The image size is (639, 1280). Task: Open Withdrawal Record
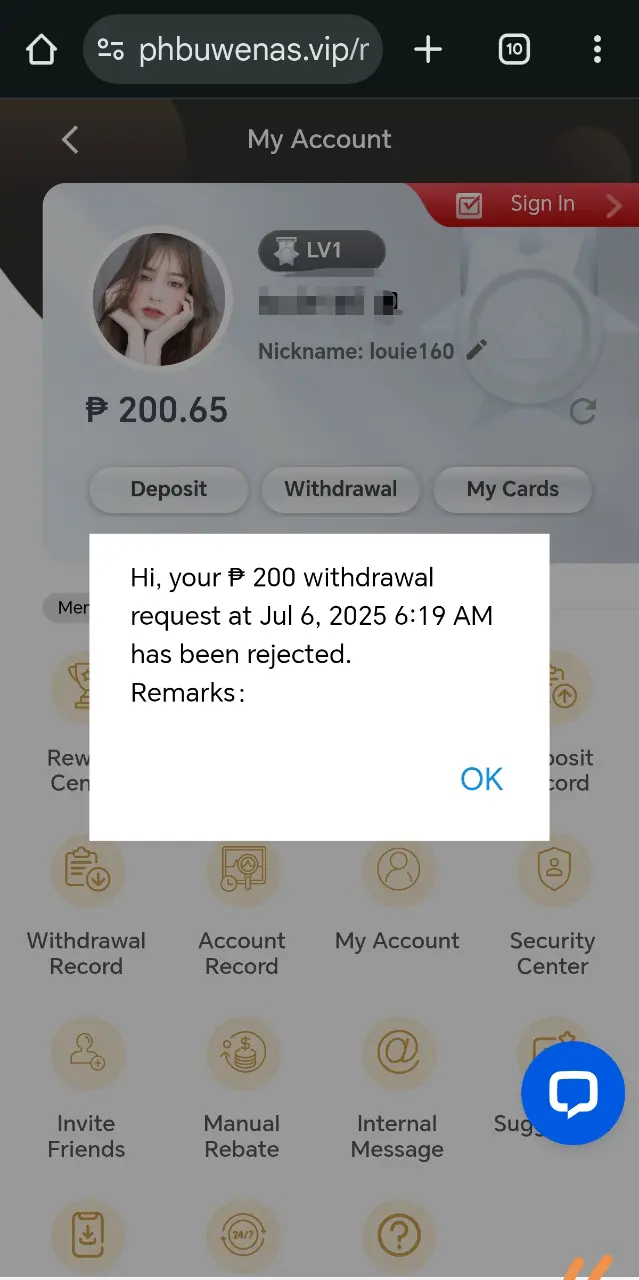coord(87,906)
